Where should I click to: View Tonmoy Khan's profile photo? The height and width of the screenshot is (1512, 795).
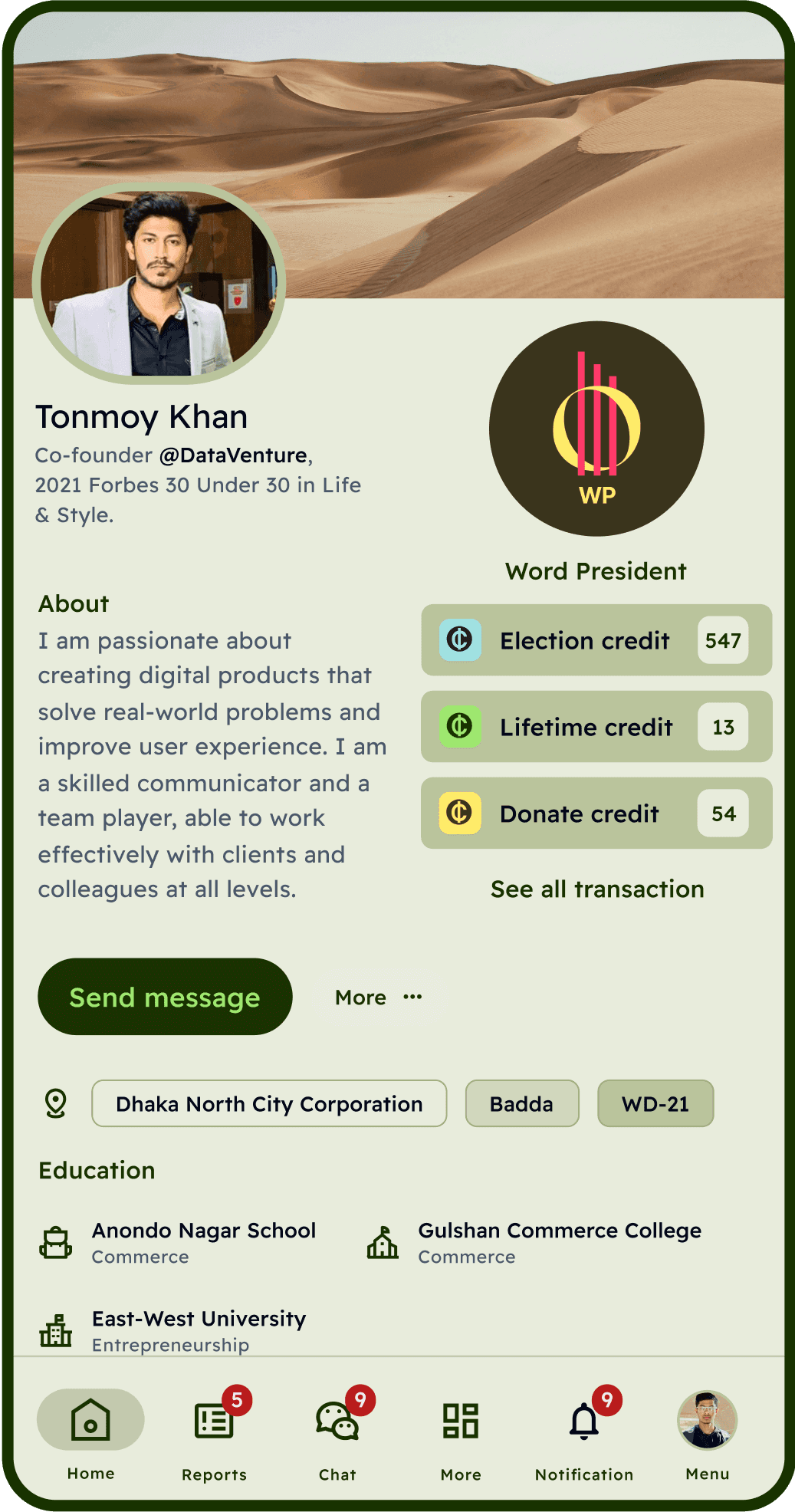[159, 284]
